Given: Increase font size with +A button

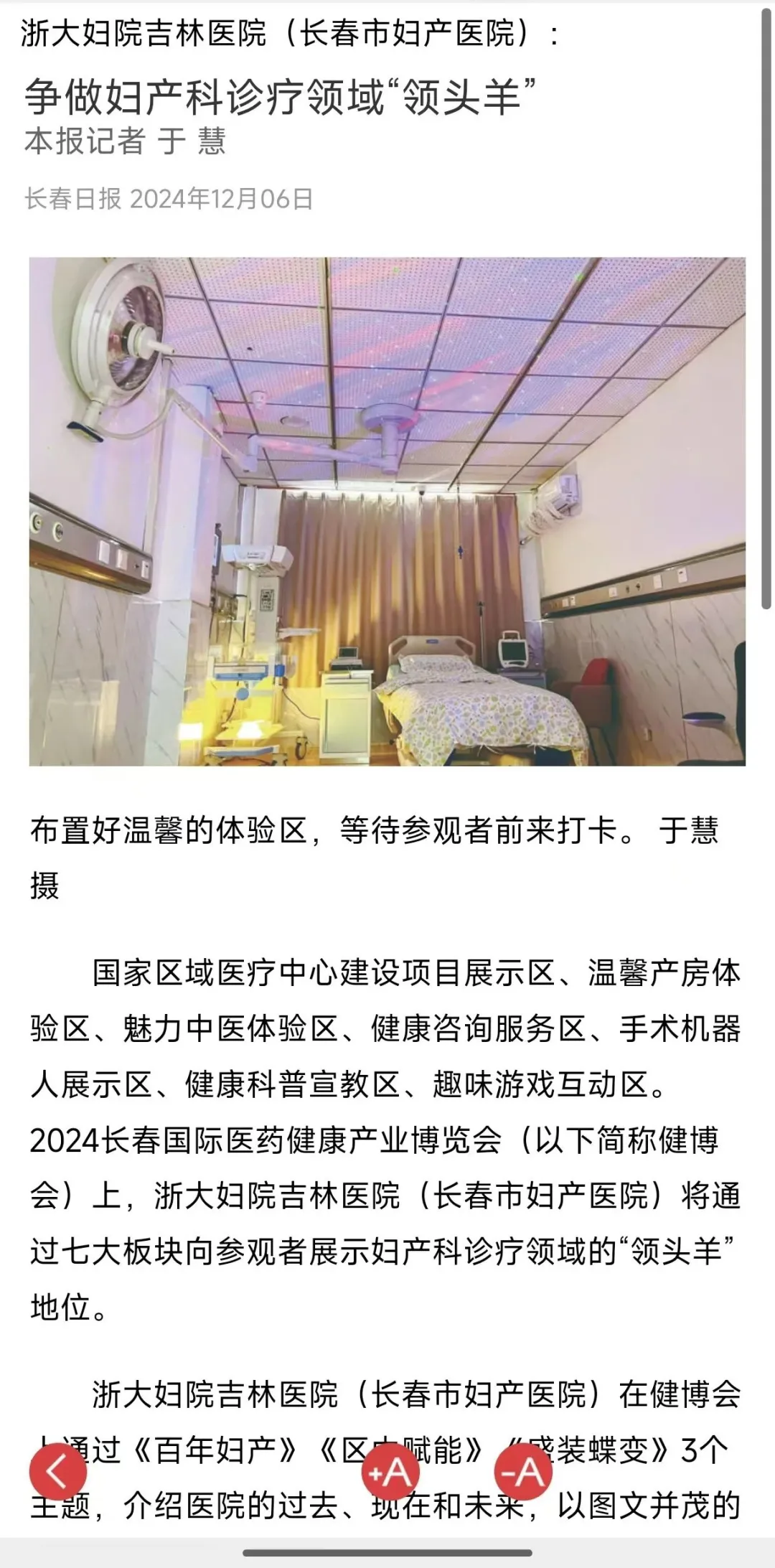Looking at the screenshot, I should point(390,1472).
